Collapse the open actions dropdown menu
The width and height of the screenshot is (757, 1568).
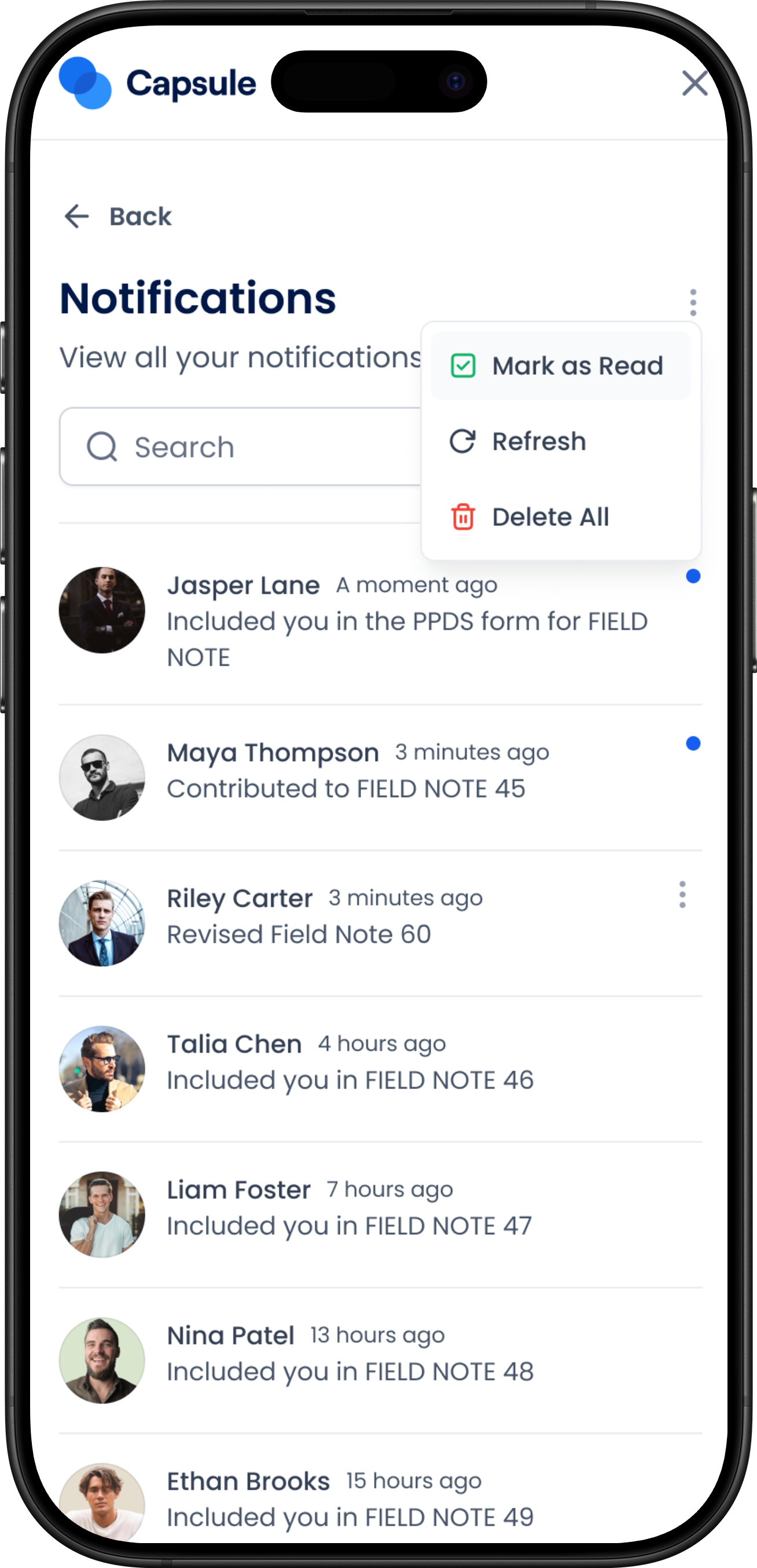(693, 302)
